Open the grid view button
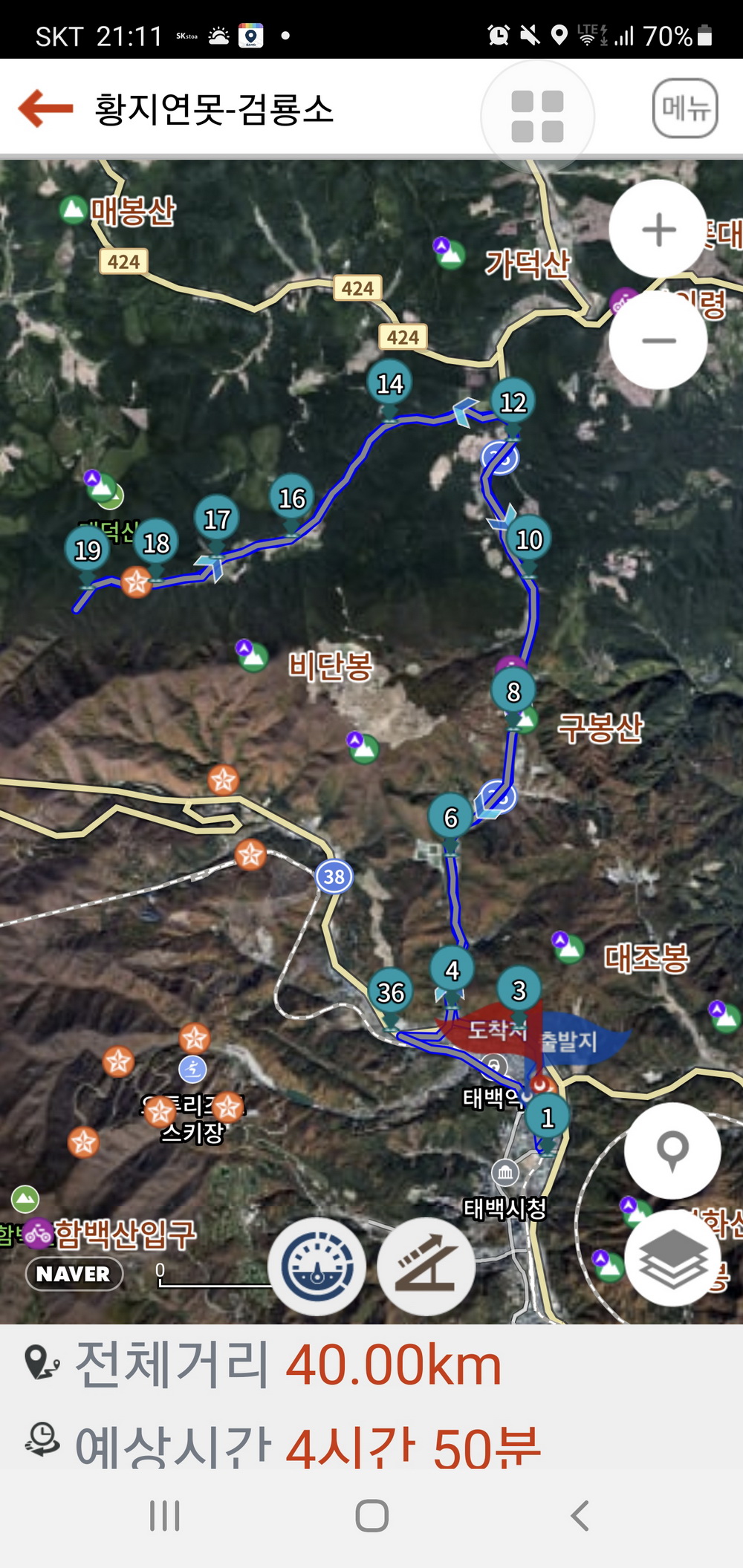This screenshot has height=1568, width=743. pyautogui.click(x=537, y=117)
